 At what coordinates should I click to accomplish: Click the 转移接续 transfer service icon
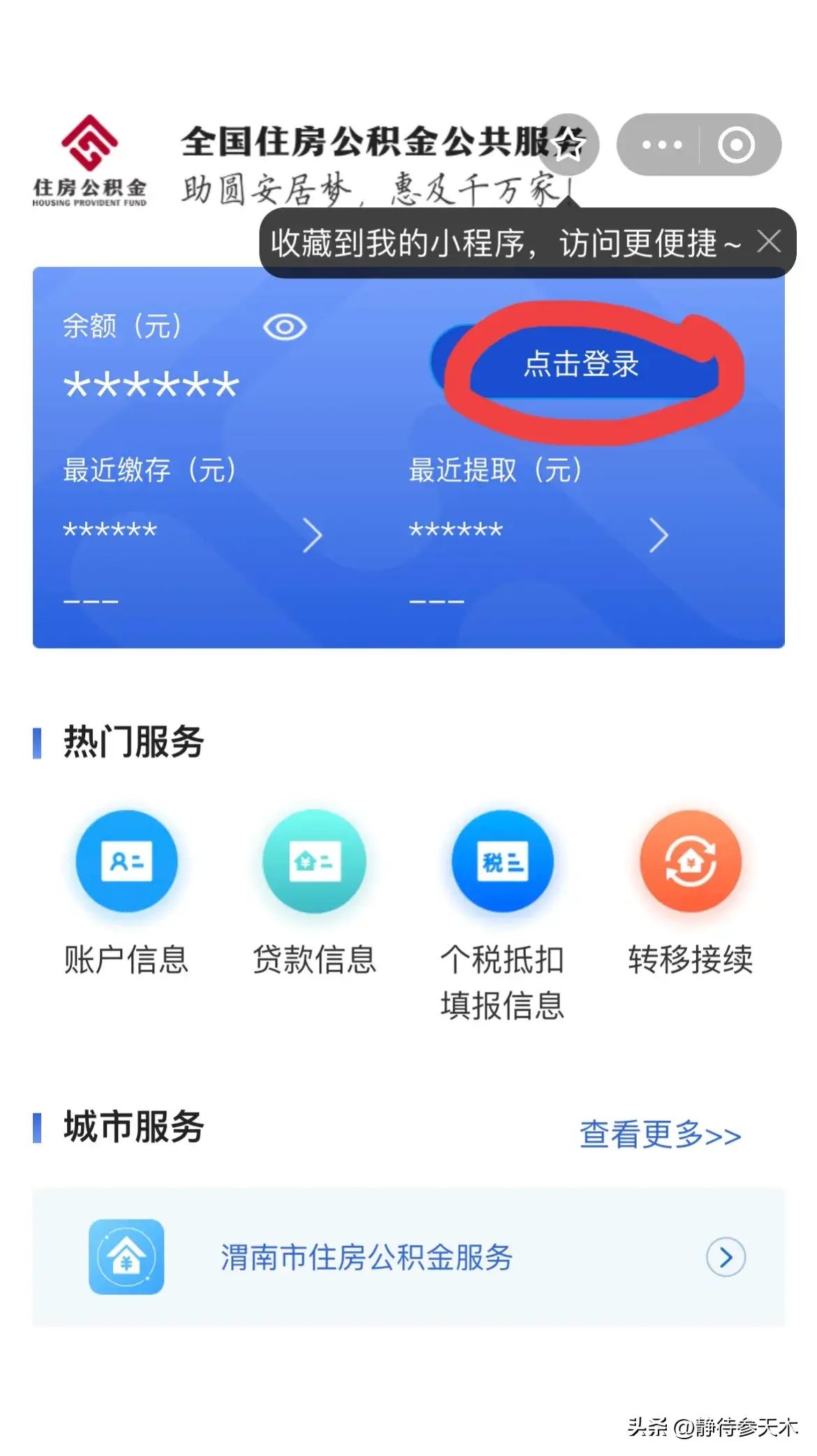690,862
